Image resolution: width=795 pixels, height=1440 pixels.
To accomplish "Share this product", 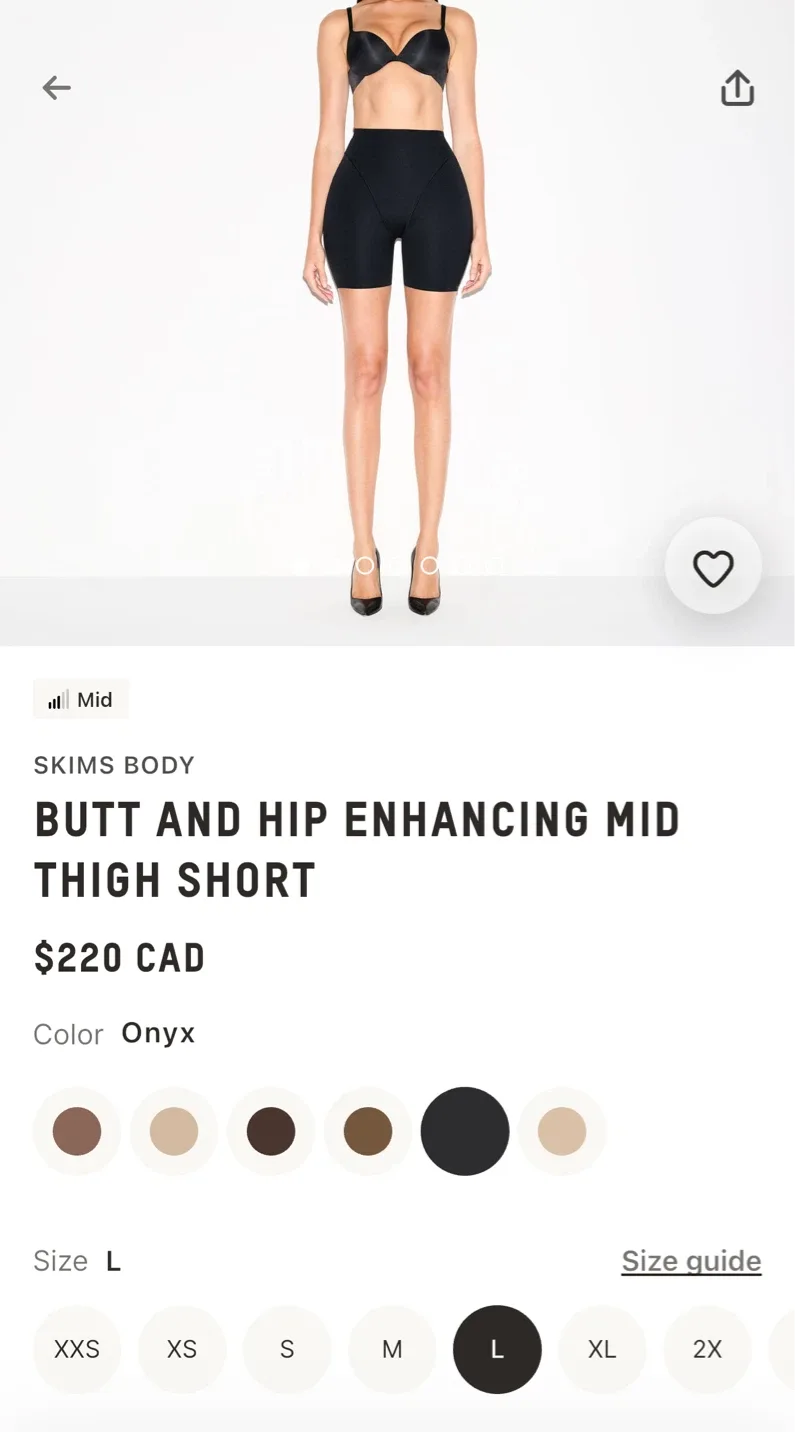I will click(737, 88).
